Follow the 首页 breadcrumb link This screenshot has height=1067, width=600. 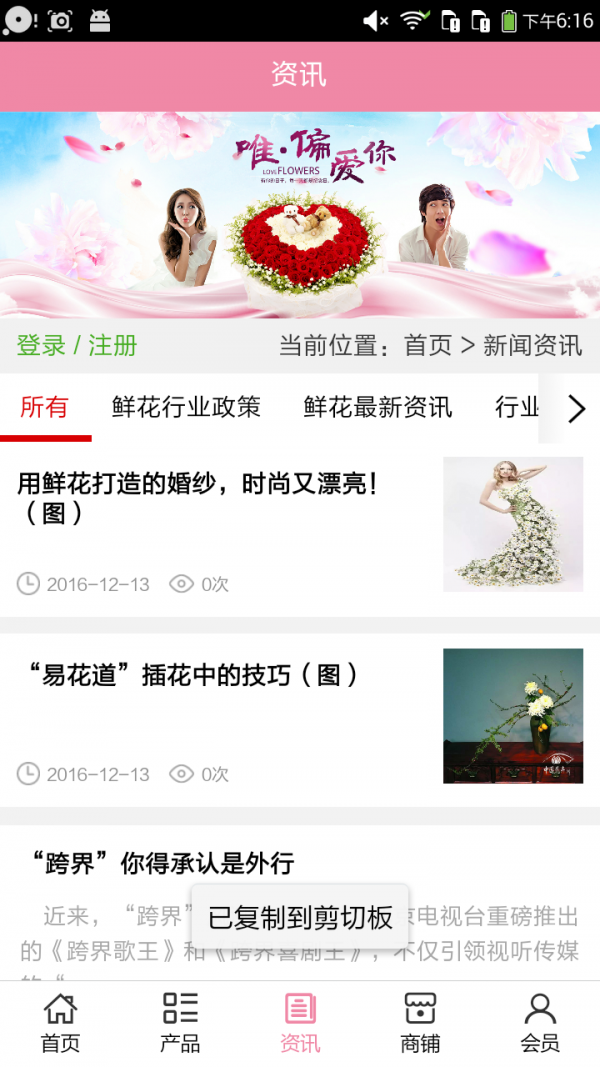point(428,346)
